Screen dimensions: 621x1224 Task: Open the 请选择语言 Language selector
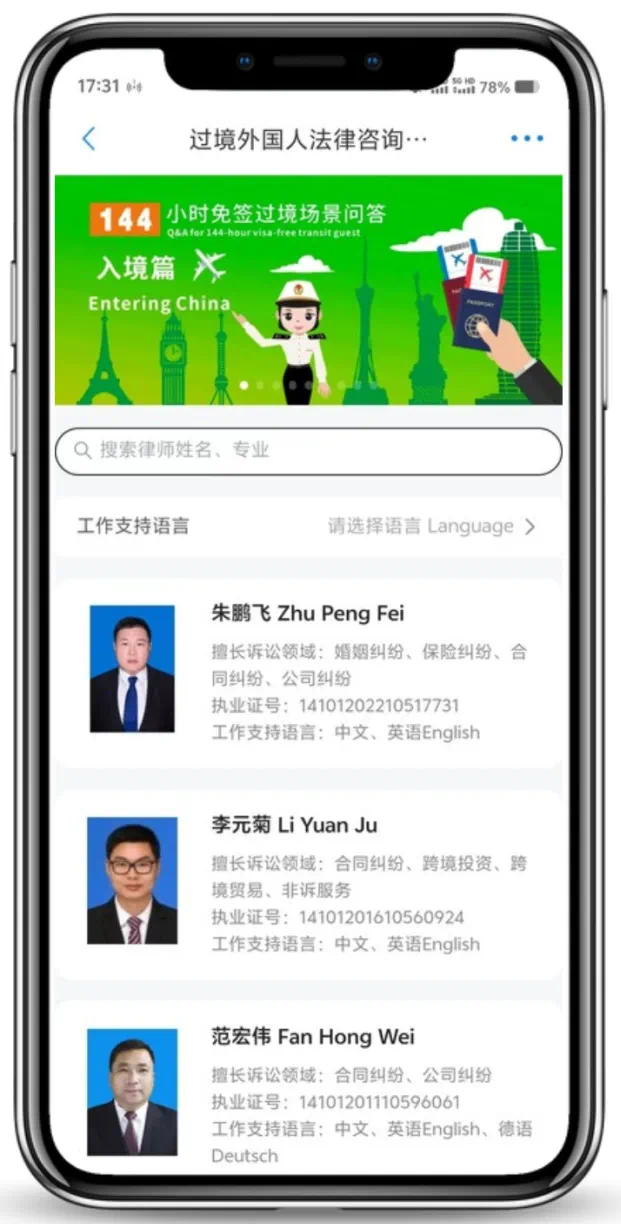coord(432,527)
